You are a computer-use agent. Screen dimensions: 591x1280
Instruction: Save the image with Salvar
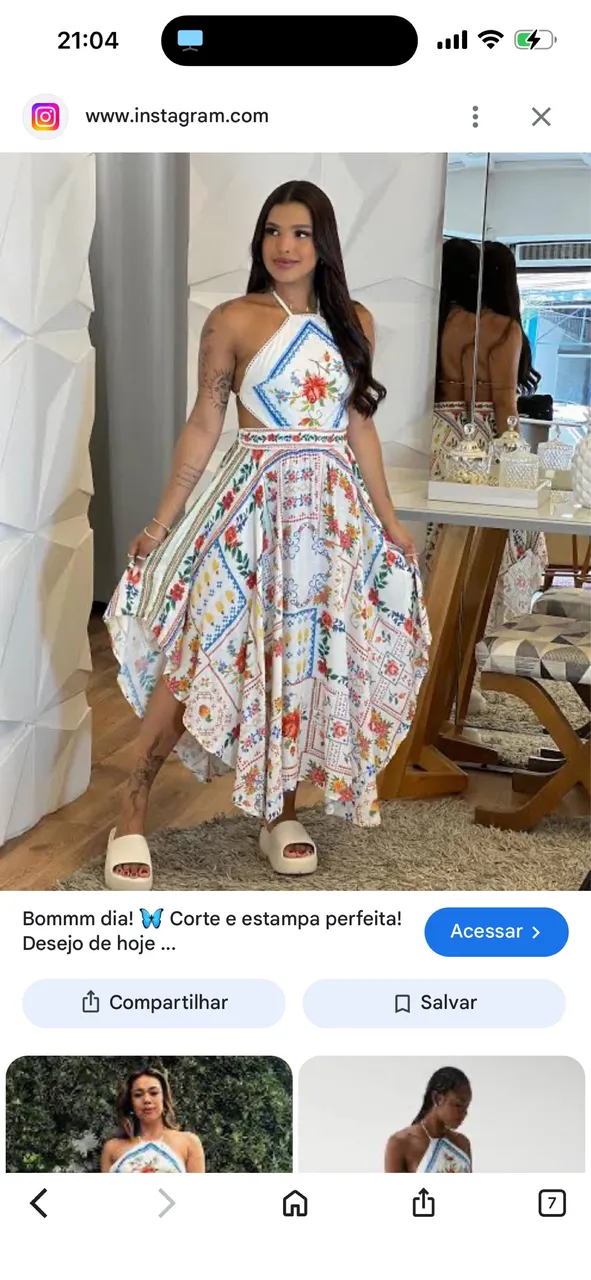(x=434, y=1003)
